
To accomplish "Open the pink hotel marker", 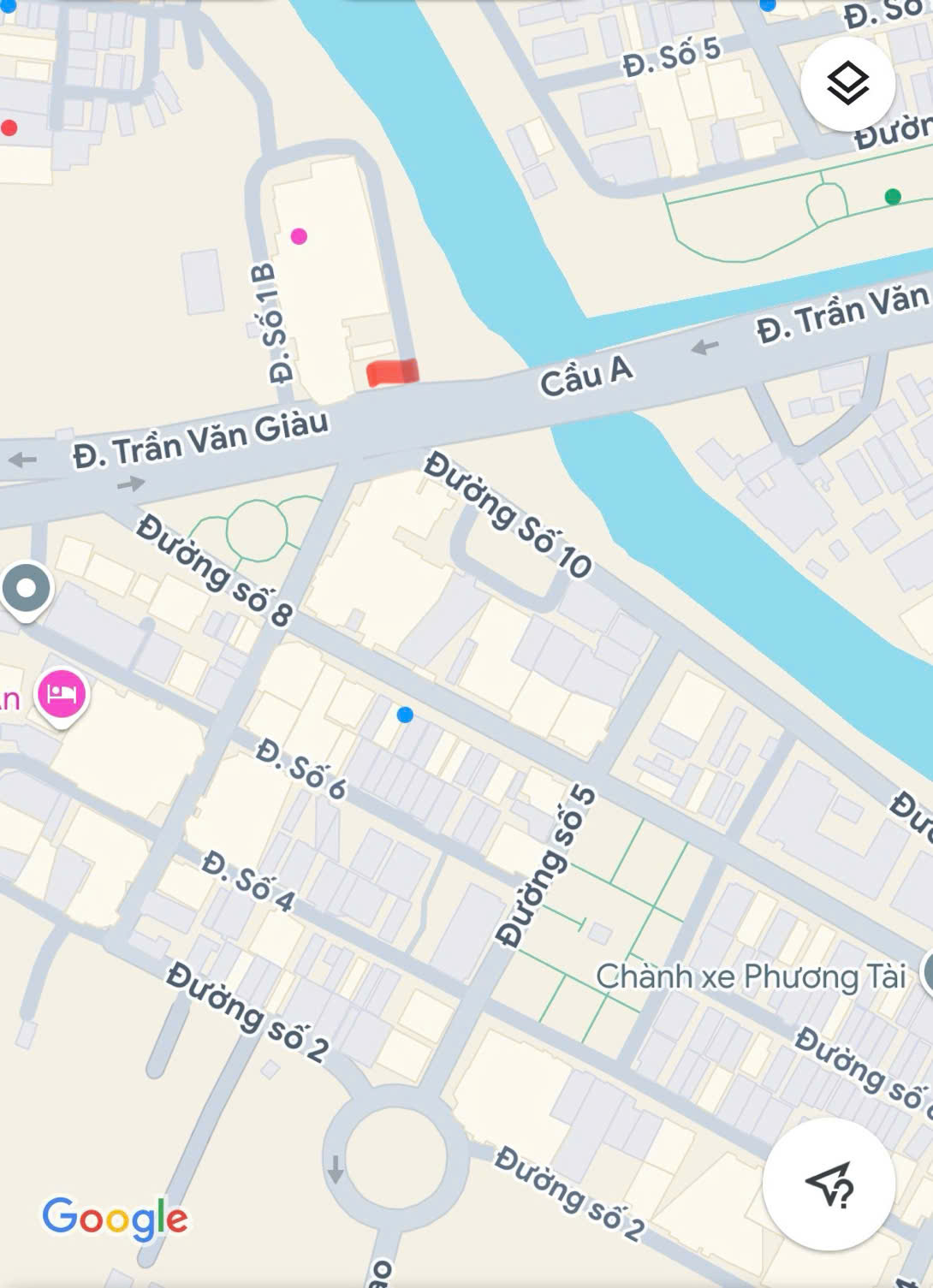I will click(61, 693).
